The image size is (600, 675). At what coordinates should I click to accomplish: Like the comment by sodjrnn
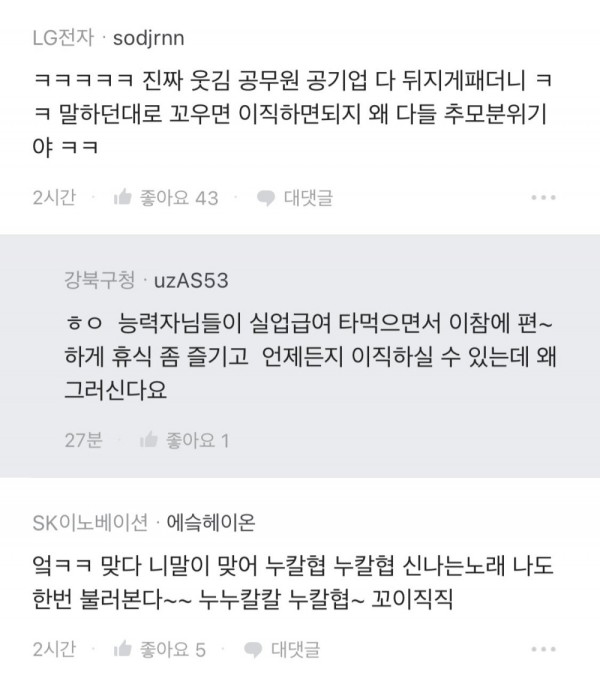[x=165, y=198]
